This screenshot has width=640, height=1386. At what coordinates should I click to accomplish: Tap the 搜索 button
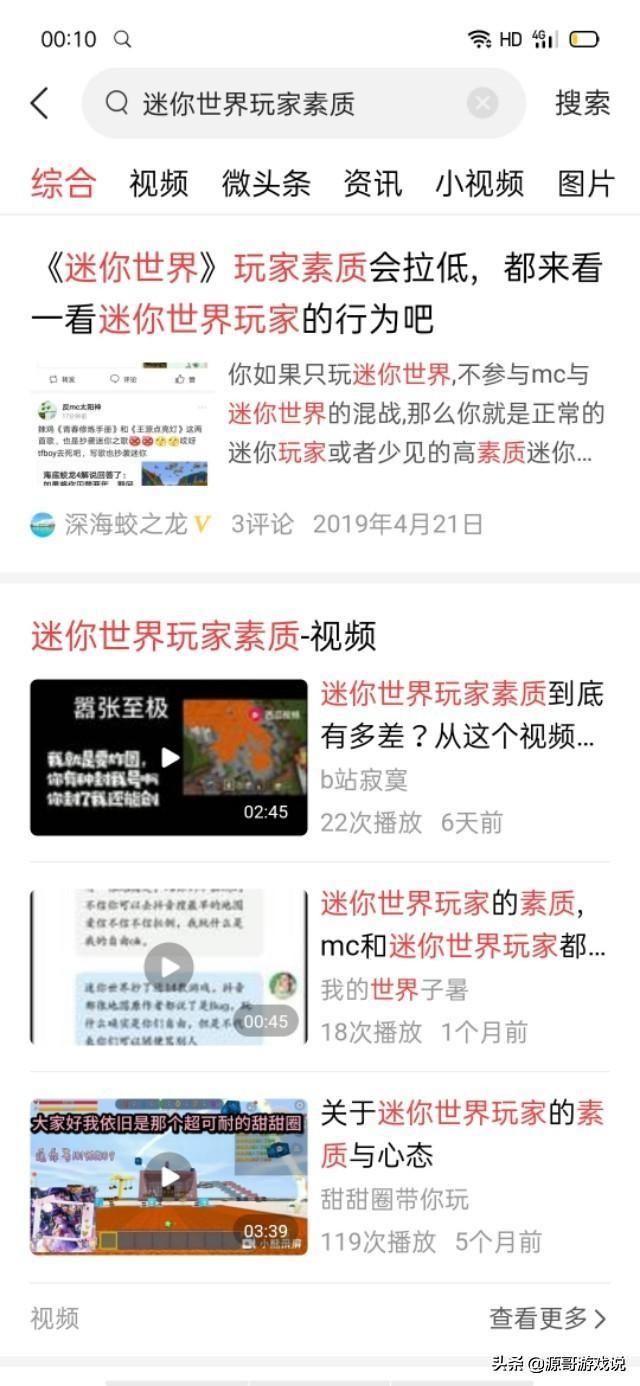coord(582,103)
